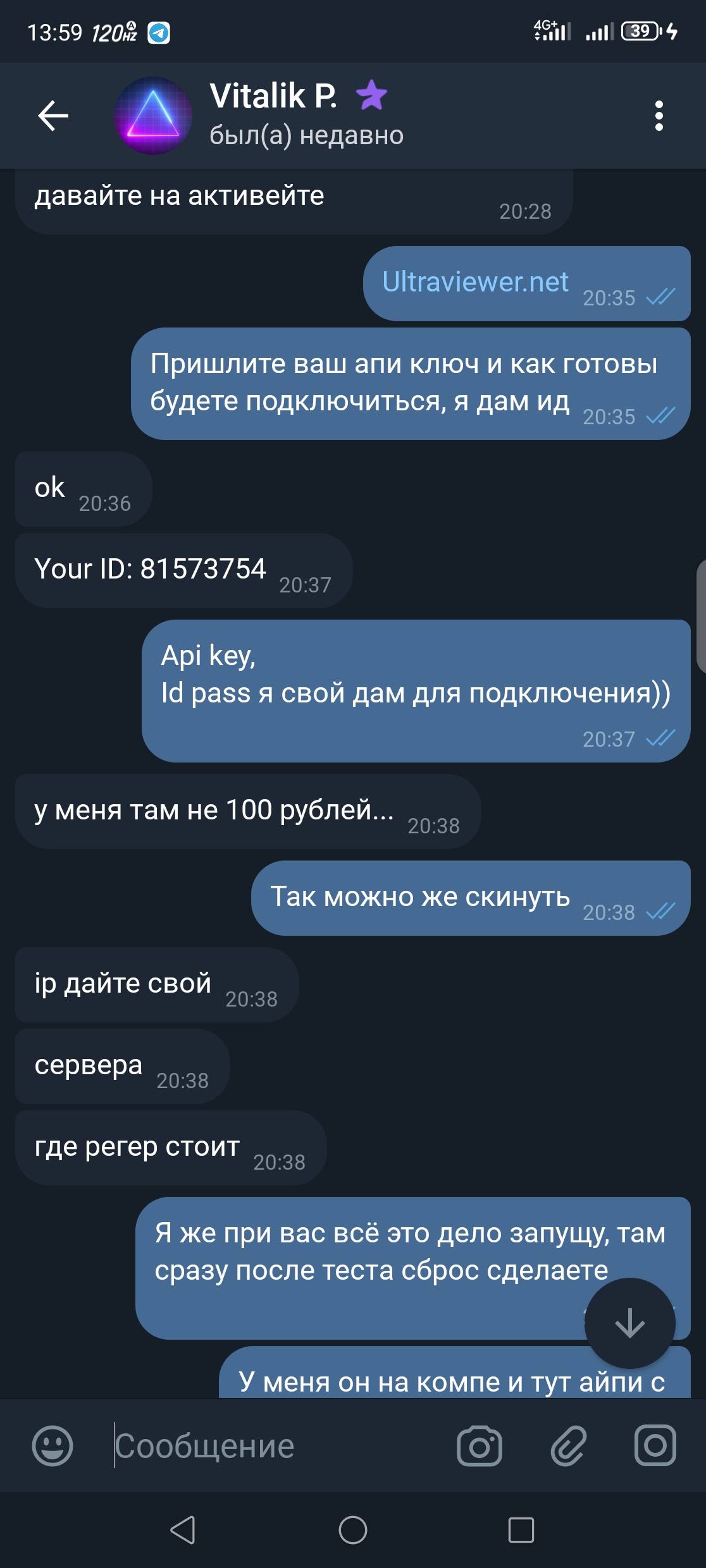Open the chat overflow menu
The height and width of the screenshot is (1568, 706).
[659, 116]
